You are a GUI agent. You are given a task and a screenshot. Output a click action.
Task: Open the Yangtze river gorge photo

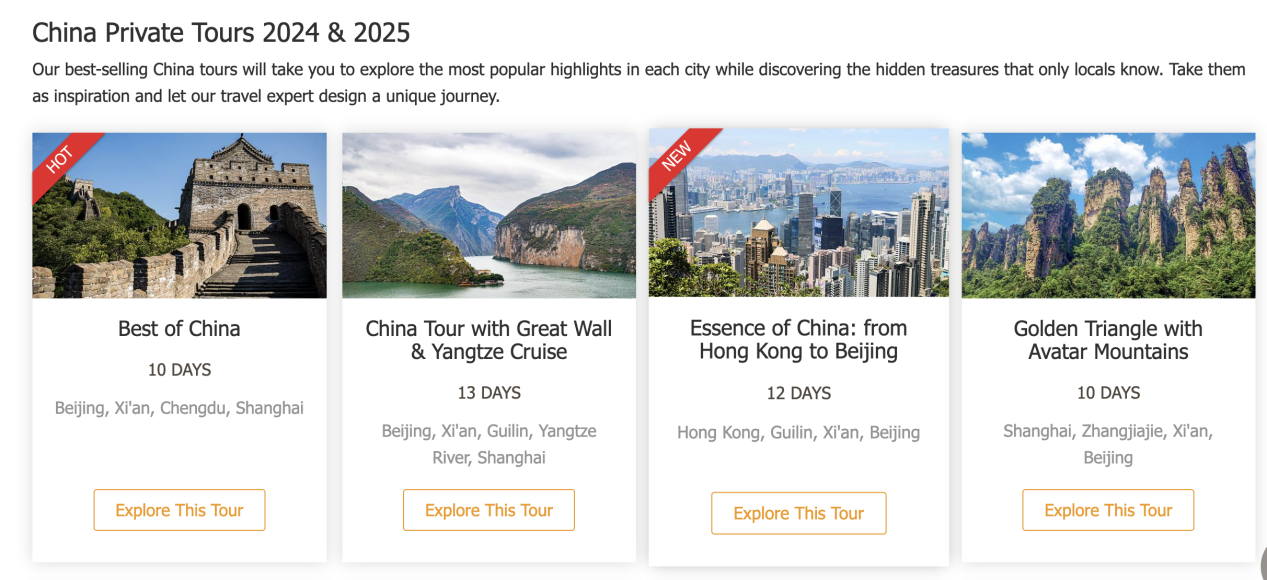(488, 215)
